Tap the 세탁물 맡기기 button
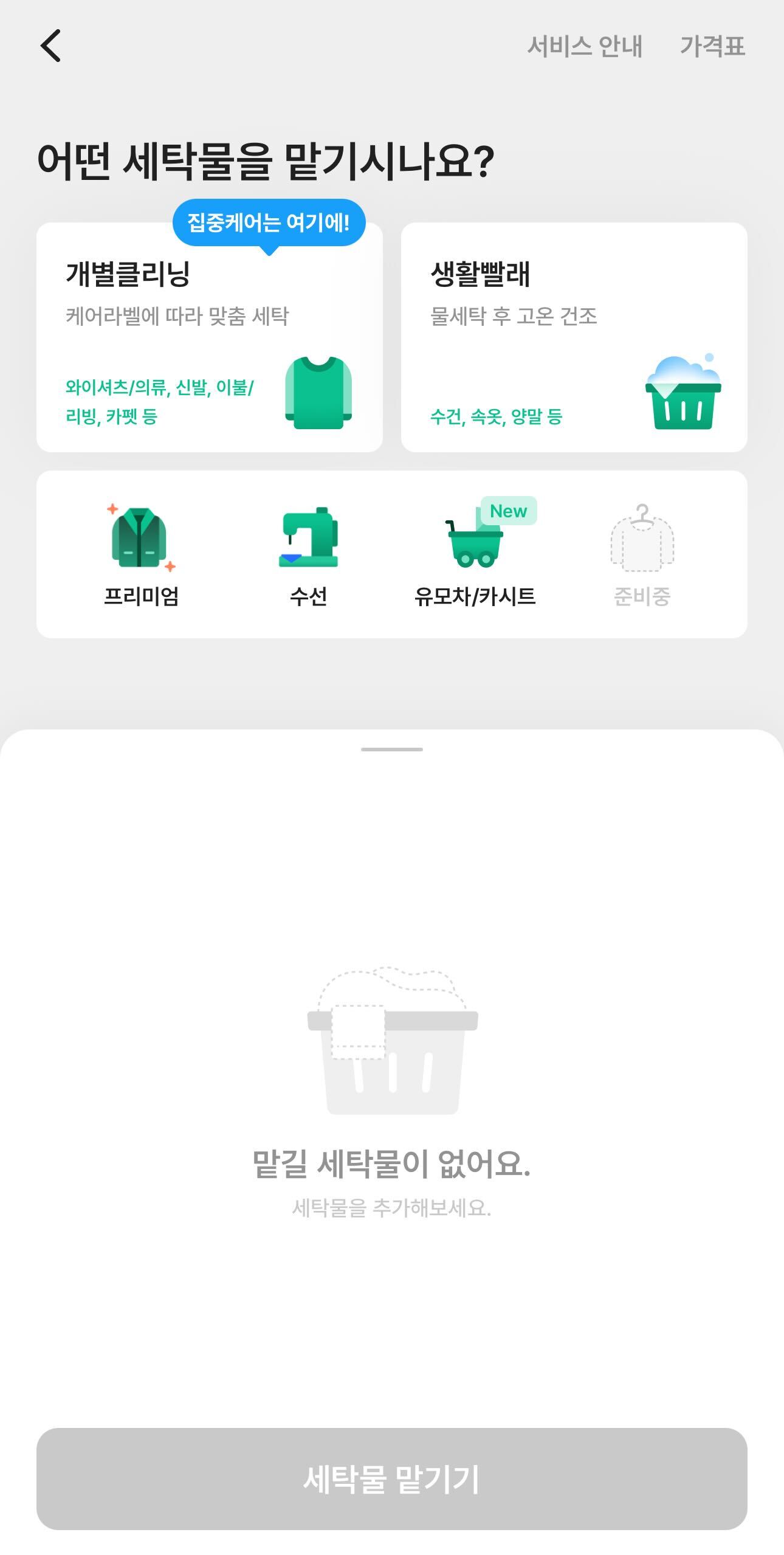This screenshot has height=1555, width=784. (391, 1478)
